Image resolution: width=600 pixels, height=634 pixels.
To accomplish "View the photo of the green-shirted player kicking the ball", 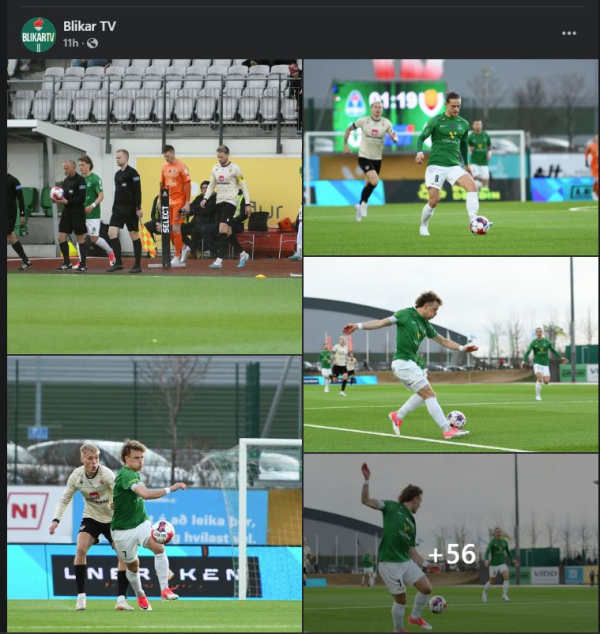I will (450, 355).
